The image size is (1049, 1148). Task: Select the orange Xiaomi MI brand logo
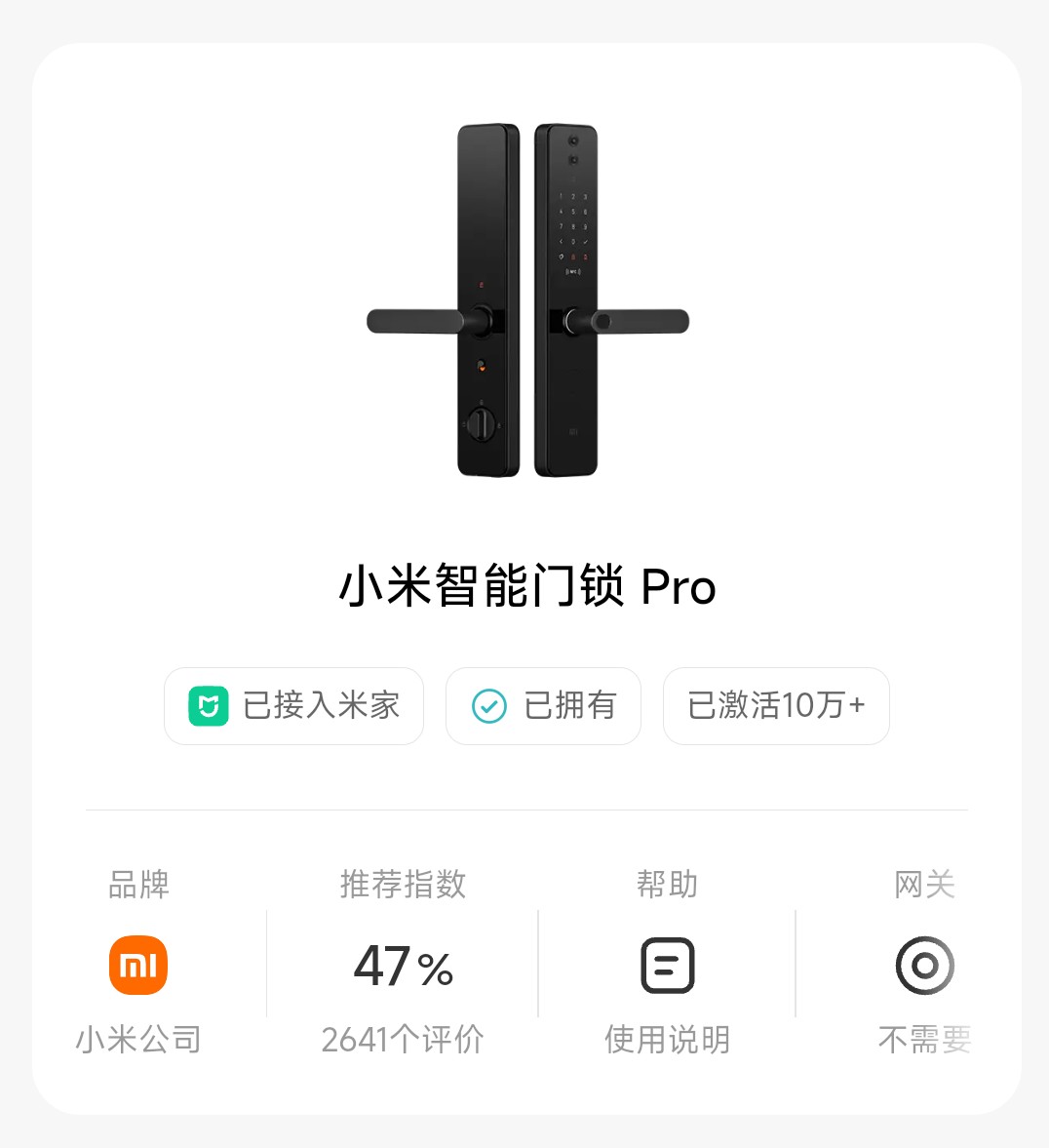137,965
